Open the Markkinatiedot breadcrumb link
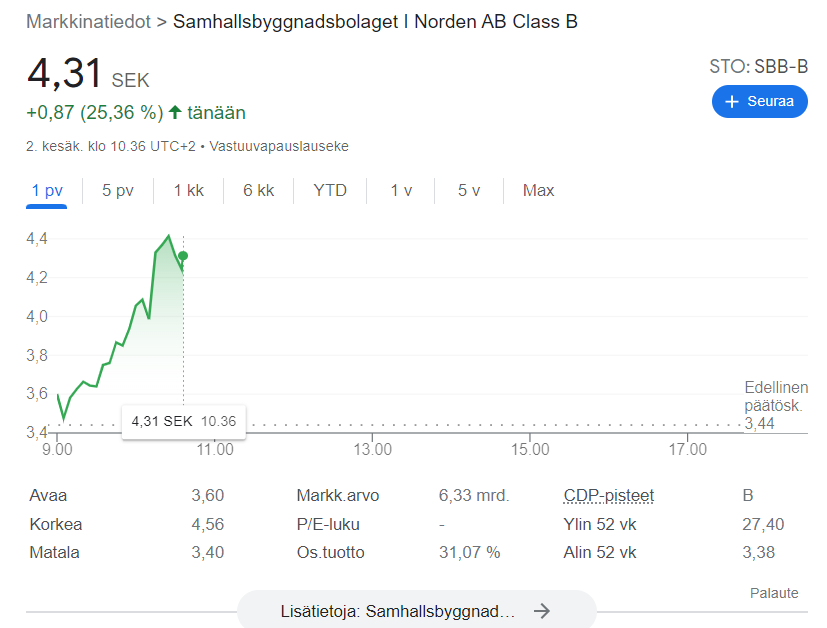Viewport: 827px width, 628px height. pyautogui.click(x=89, y=21)
